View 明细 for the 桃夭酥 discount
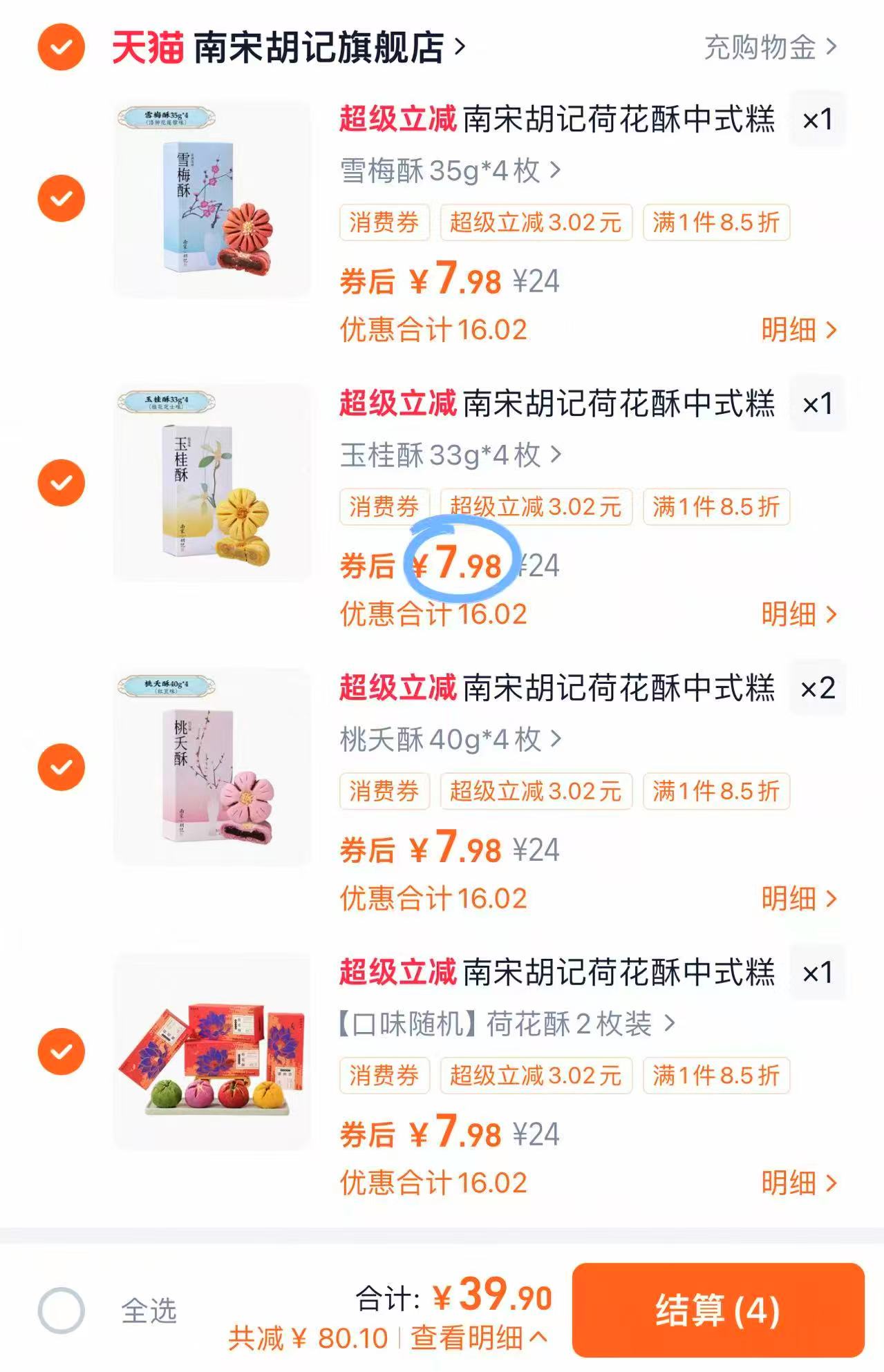The width and height of the screenshot is (884, 1372). 798,898
